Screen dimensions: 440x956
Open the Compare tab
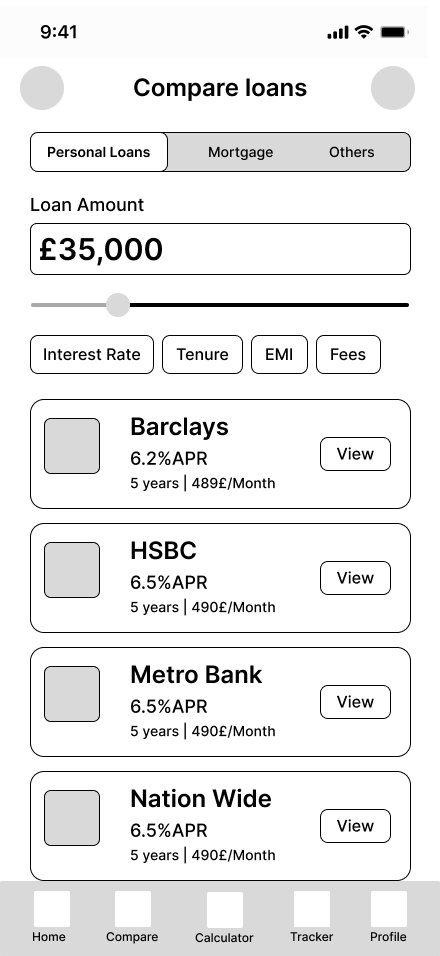coord(132,918)
